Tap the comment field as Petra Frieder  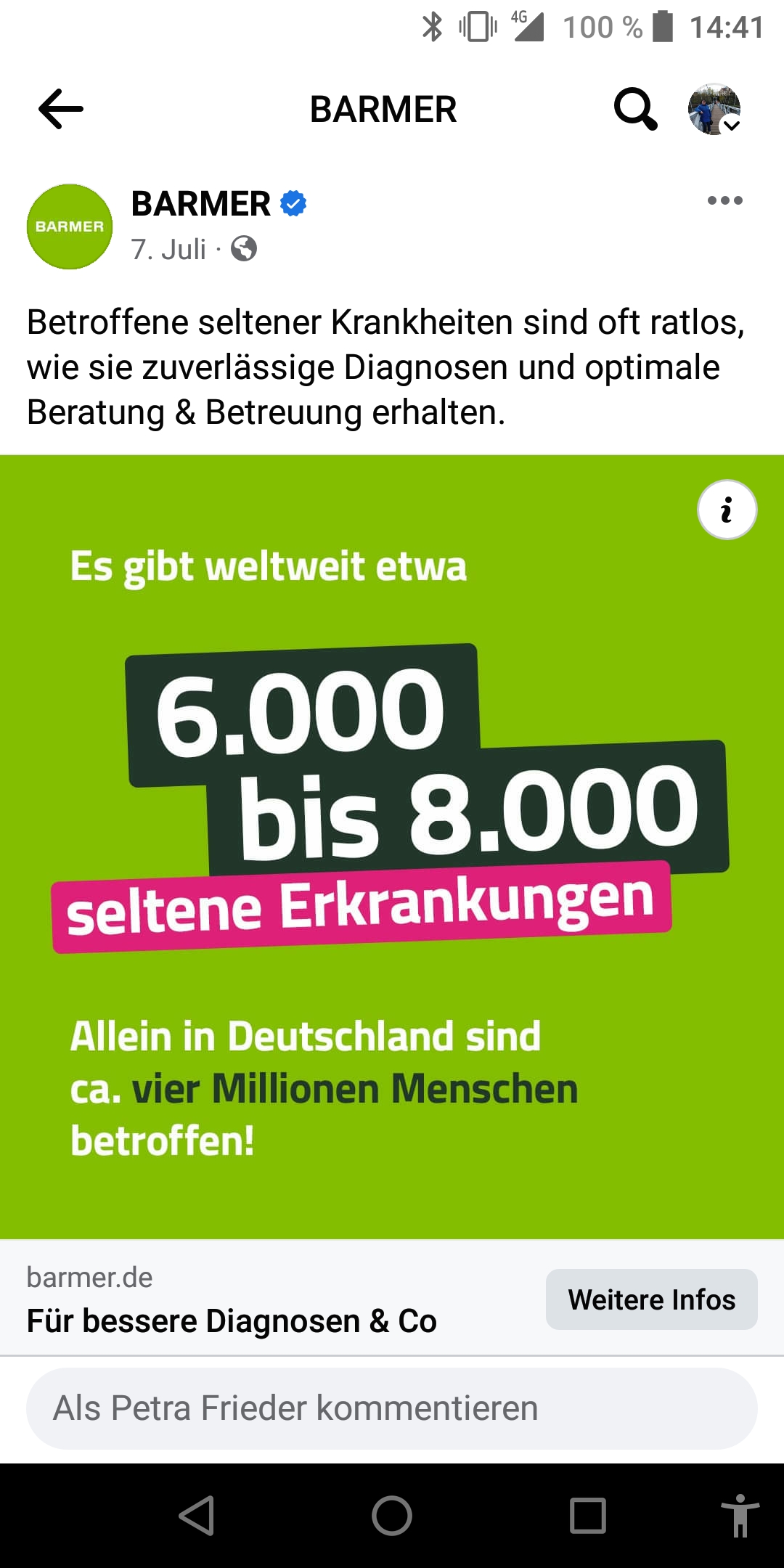coord(392,1408)
